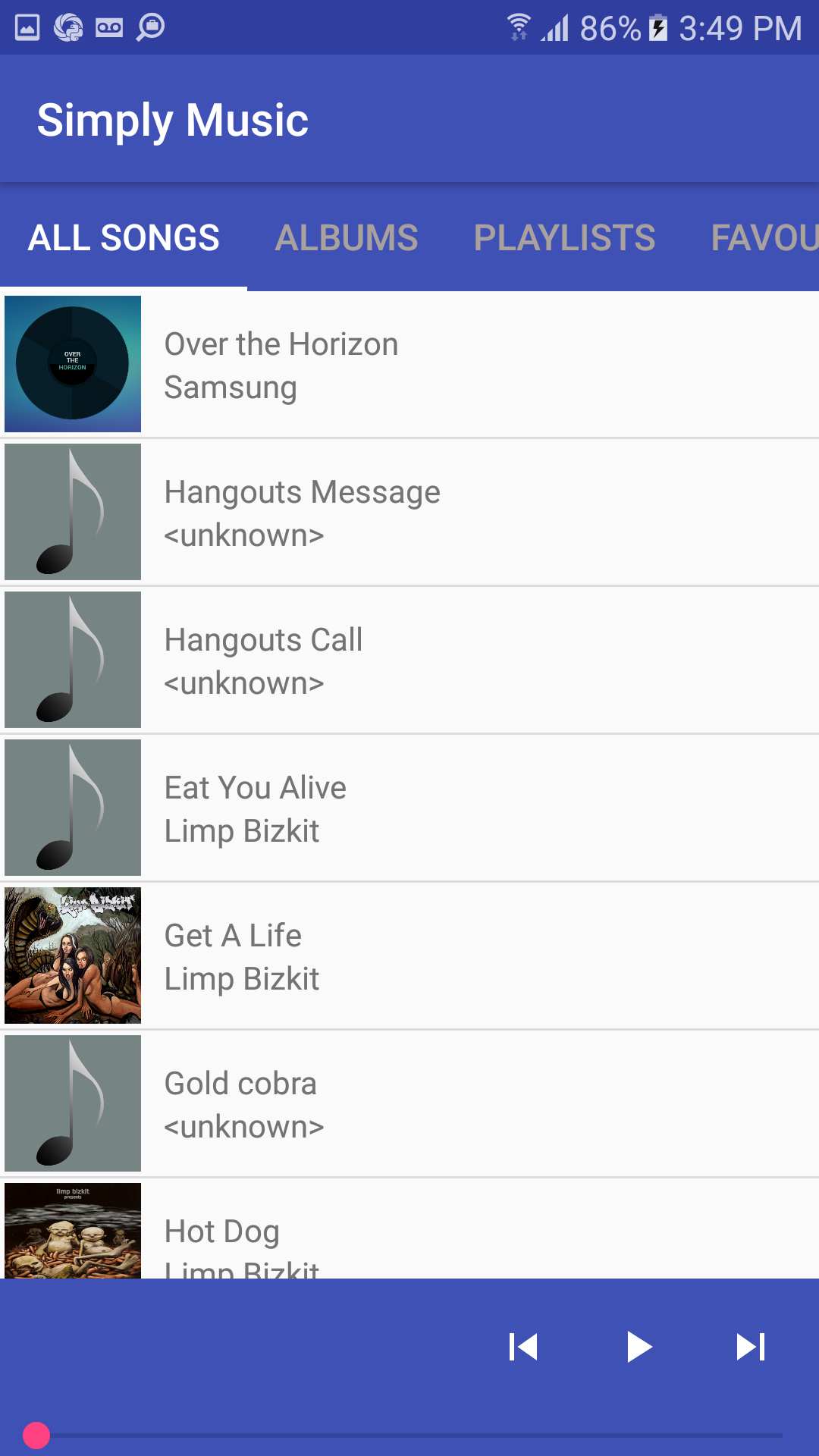
Task: Play Get A Life by Limp Bizkit
Action: point(409,956)
